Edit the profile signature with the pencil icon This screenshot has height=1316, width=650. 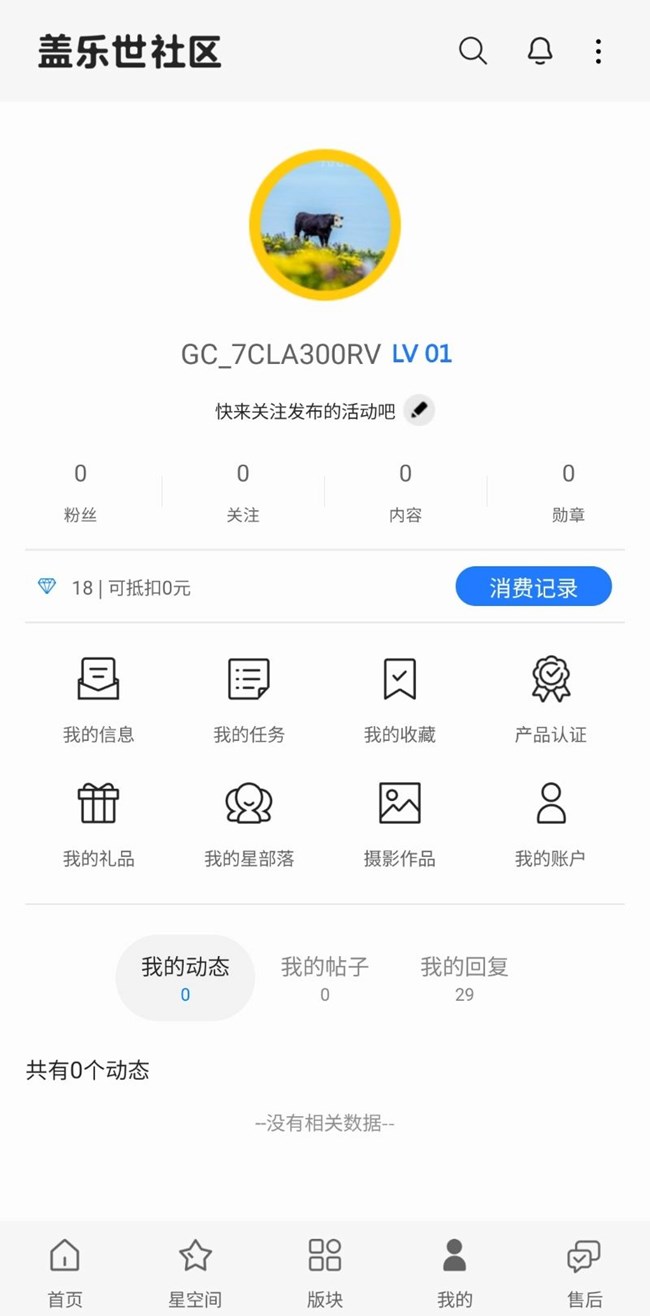[420, 410]
